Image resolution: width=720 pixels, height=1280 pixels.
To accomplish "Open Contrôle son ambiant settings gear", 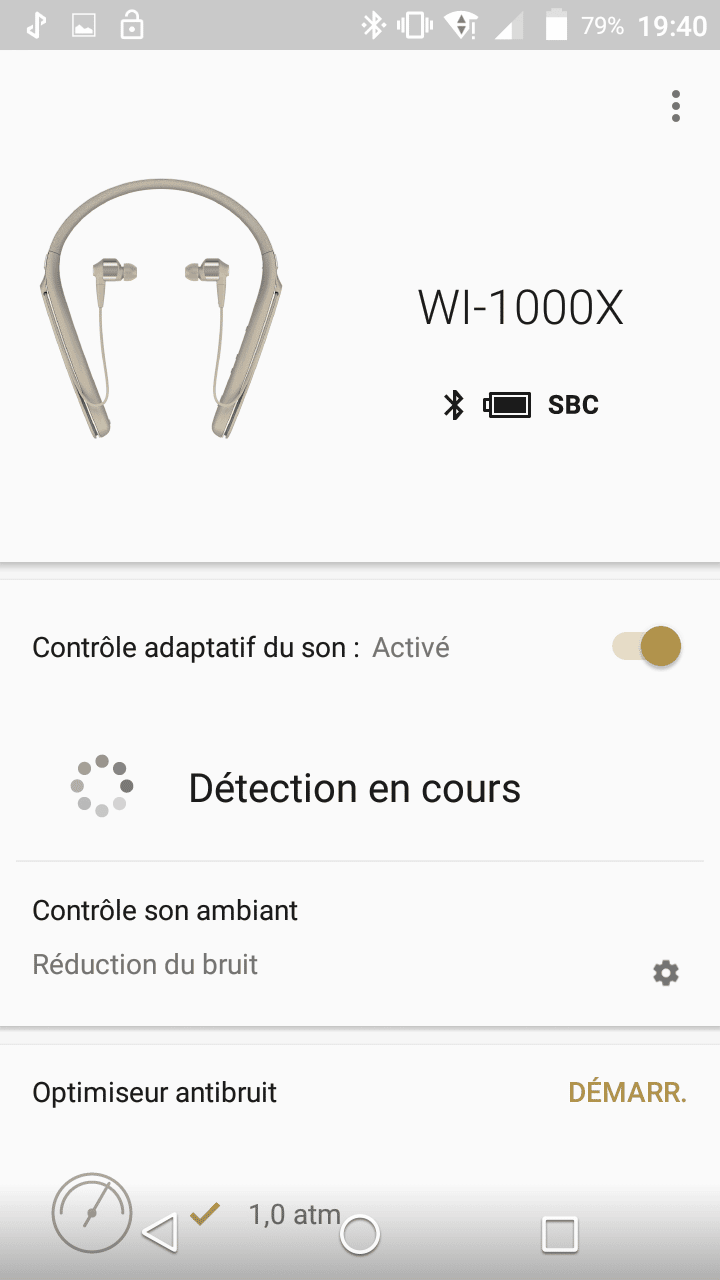I will click(x=666, y=973).
